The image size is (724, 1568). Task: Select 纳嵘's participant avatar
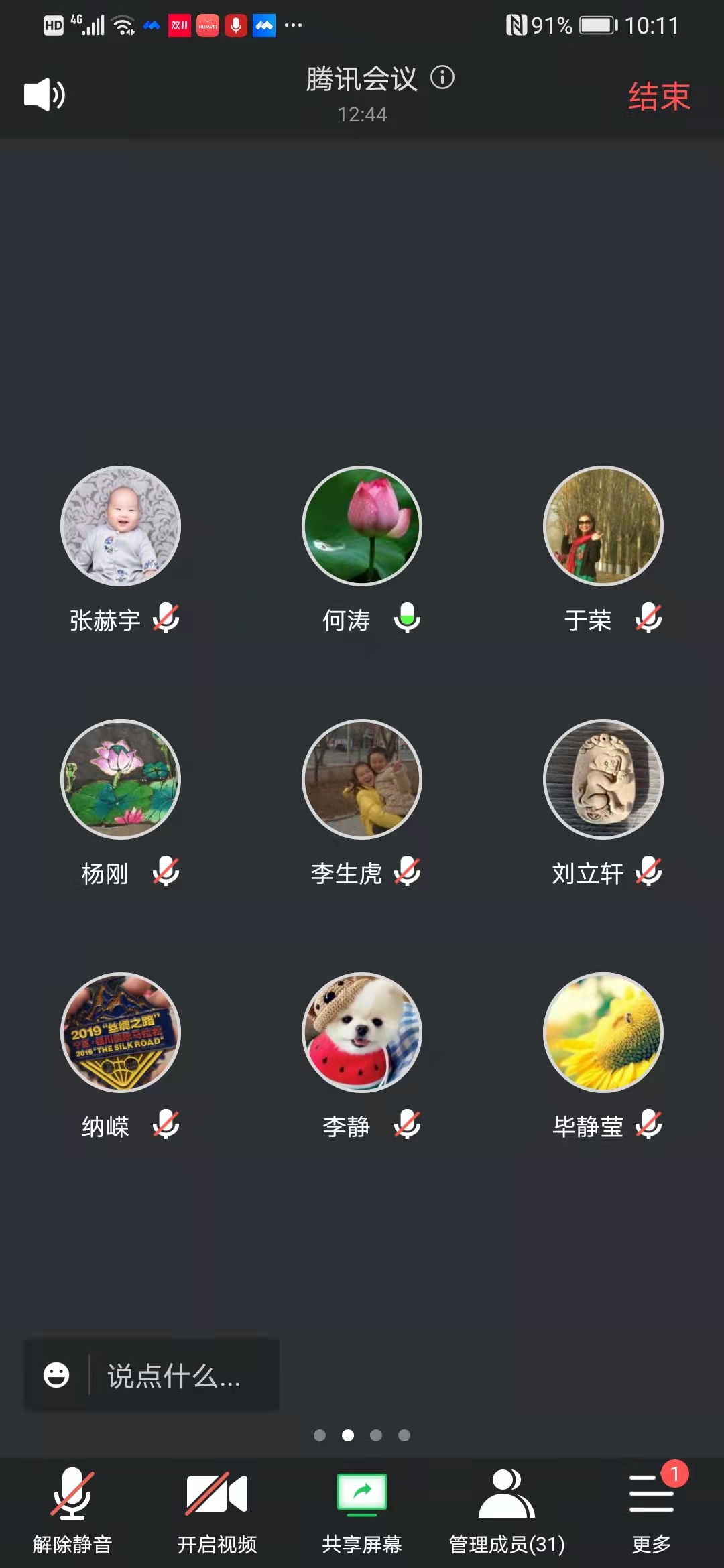[121, 1033]
